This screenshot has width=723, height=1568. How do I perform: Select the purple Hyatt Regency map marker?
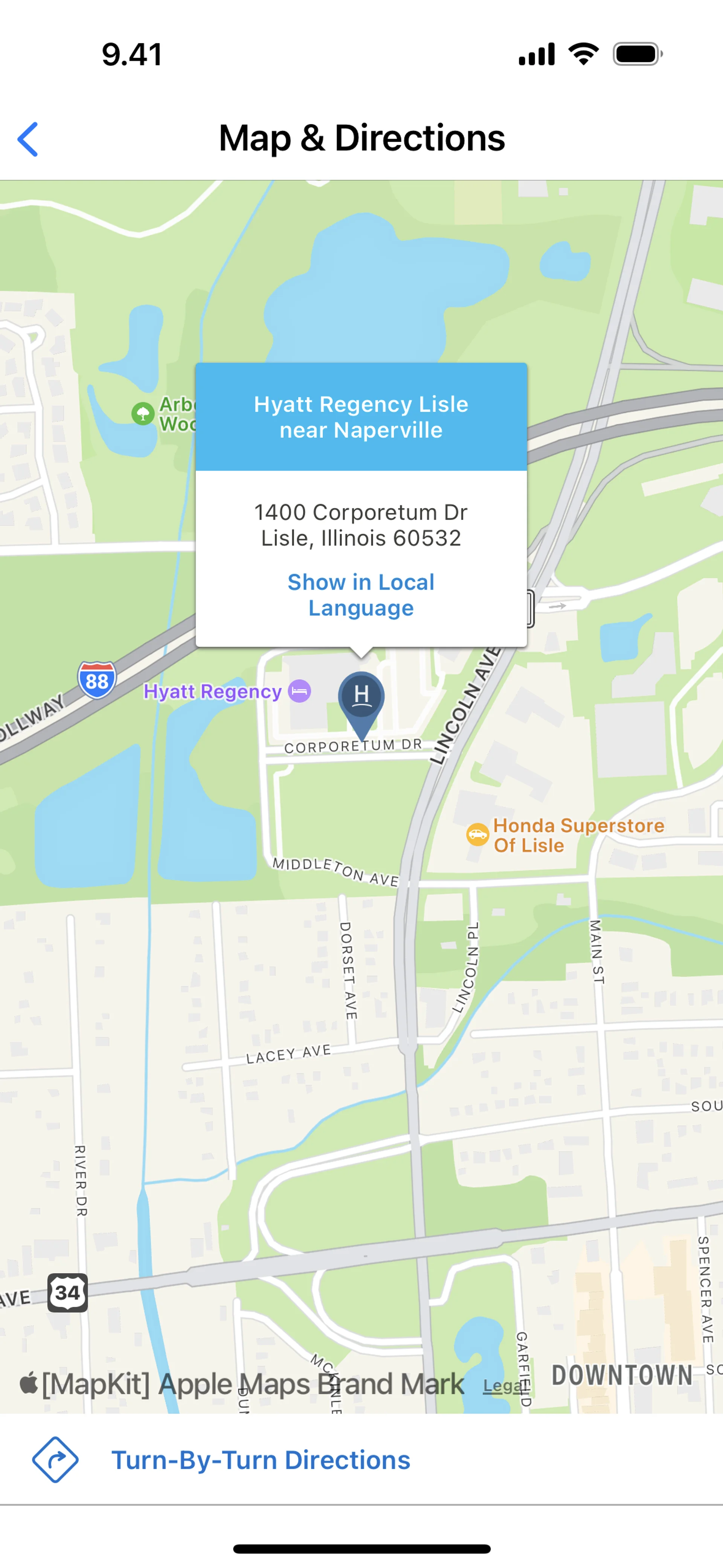tap(299, 691)
